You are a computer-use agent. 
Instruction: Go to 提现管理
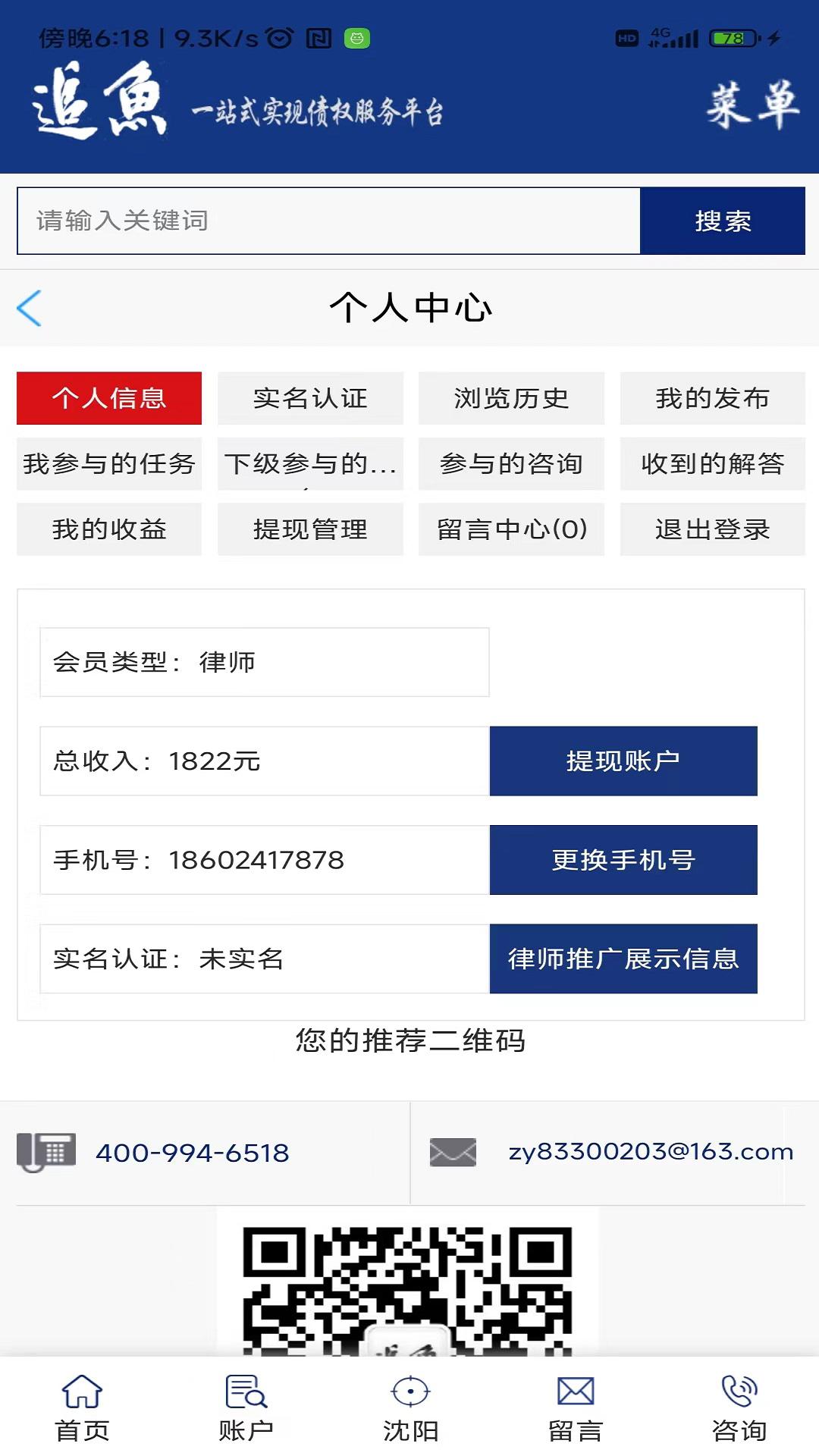[x=310, y=529]
